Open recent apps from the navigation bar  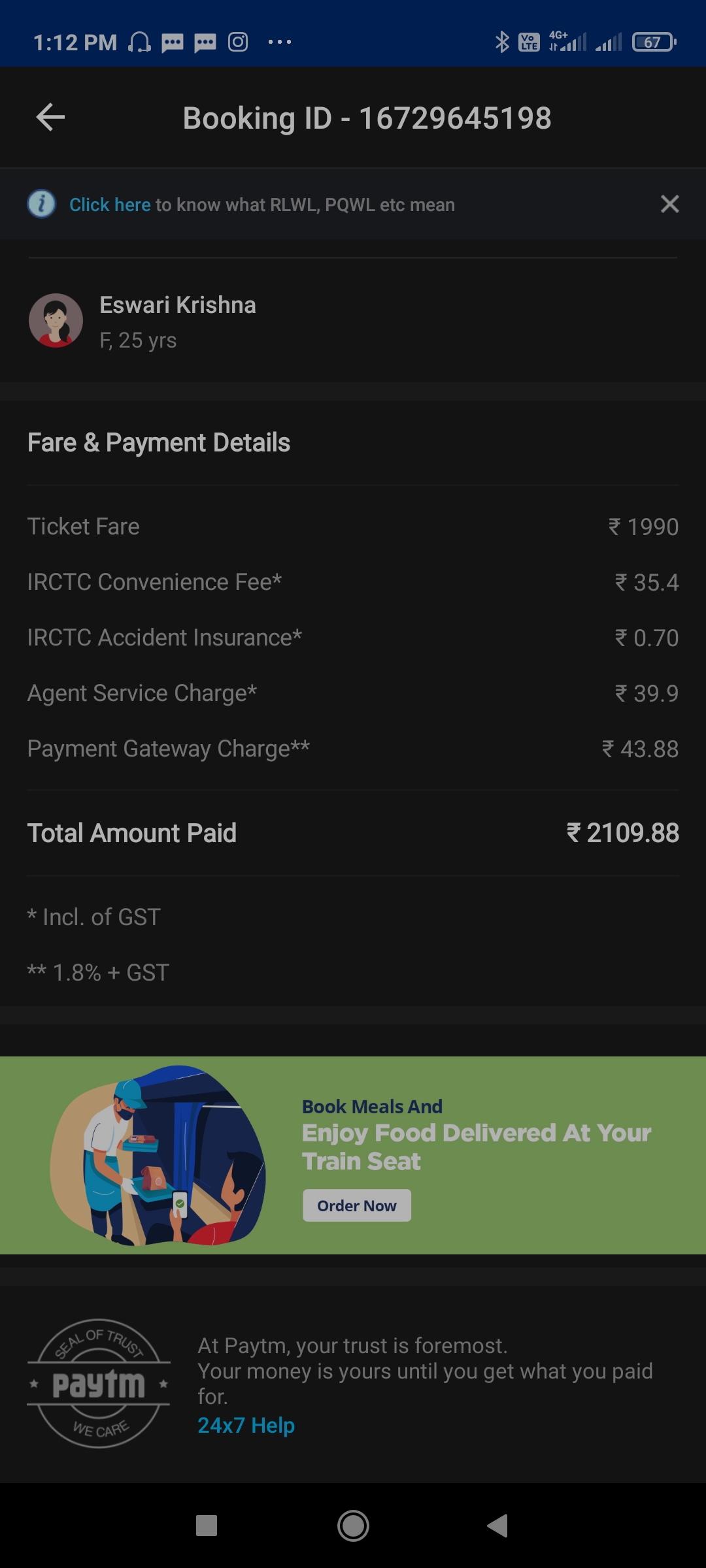pyautogui.click(x=207, y=1526)
